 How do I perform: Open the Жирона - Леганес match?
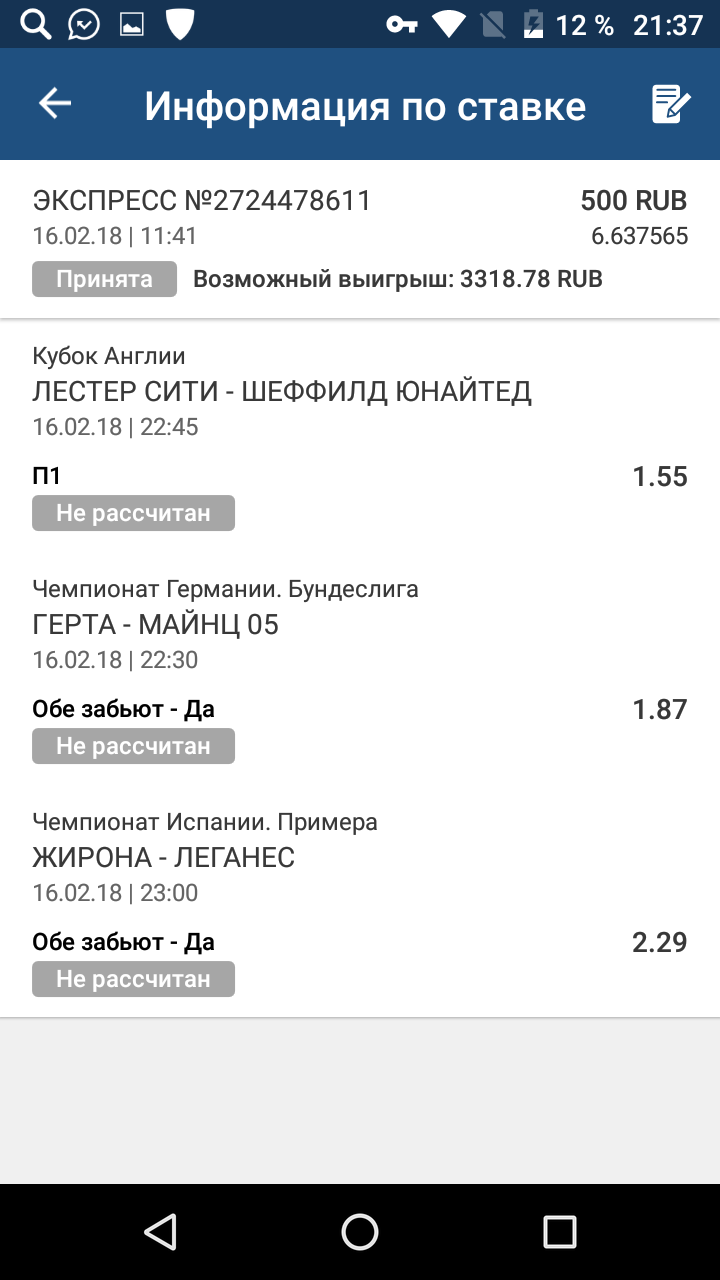pyautogui.click(x=164, y=858)
